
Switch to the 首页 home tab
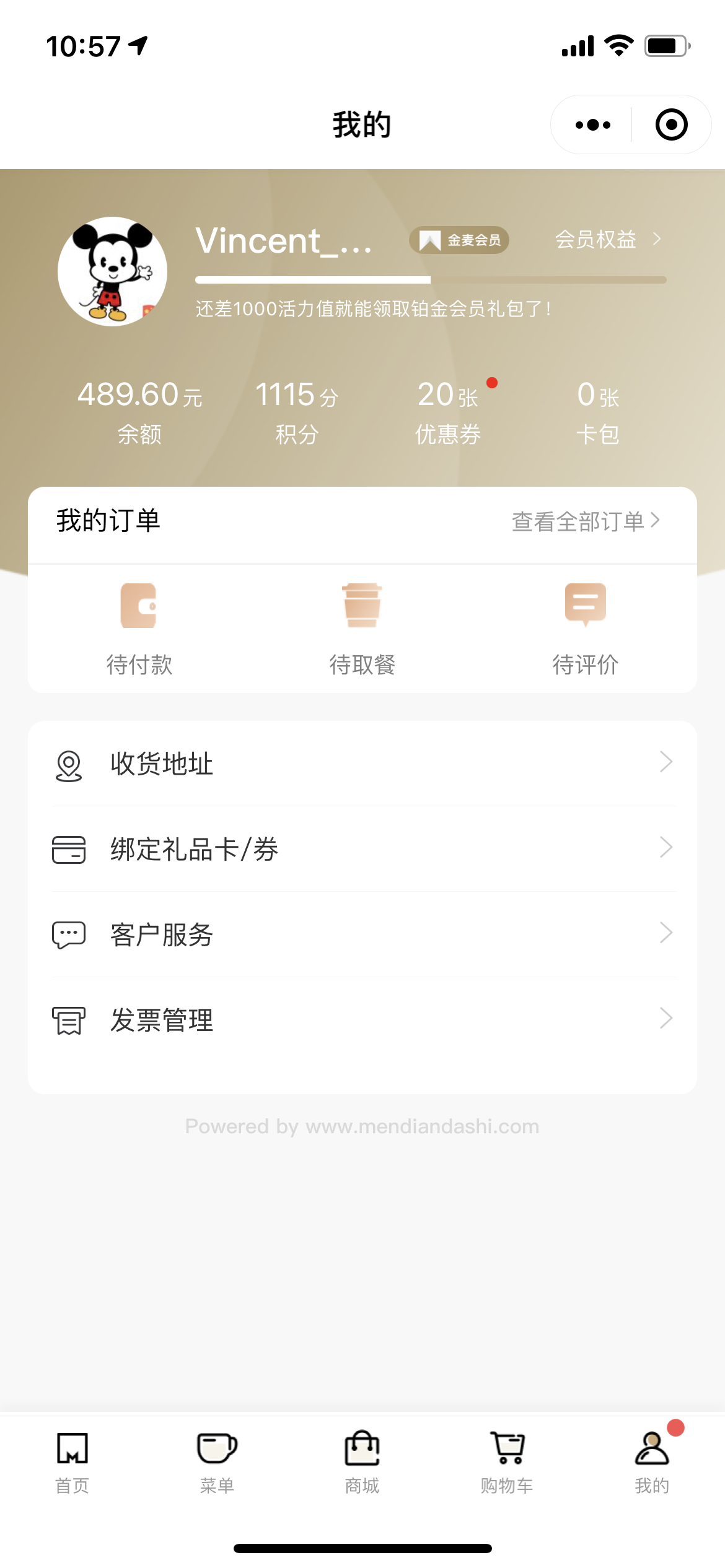(x=72, y=1463)
